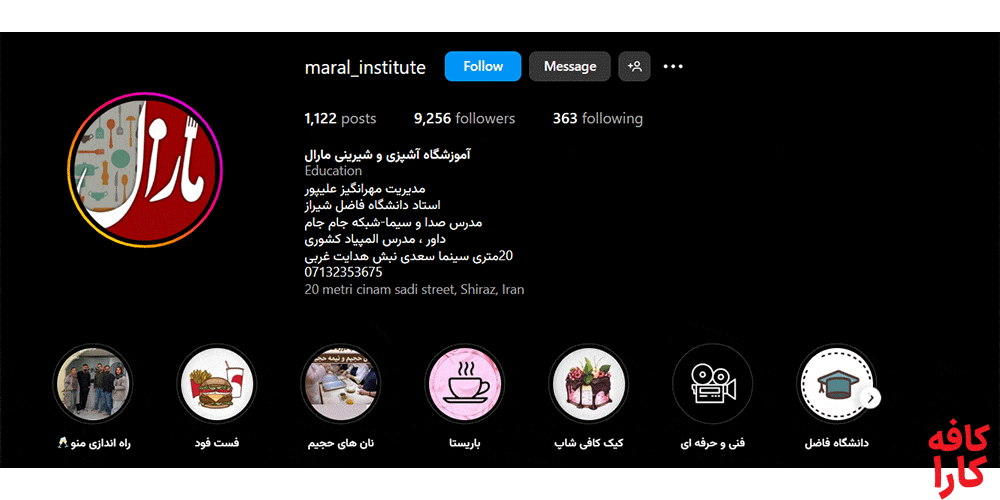1000x500 pixels.
Task: Send a message to maral_institute
Action: click(569, 67)
